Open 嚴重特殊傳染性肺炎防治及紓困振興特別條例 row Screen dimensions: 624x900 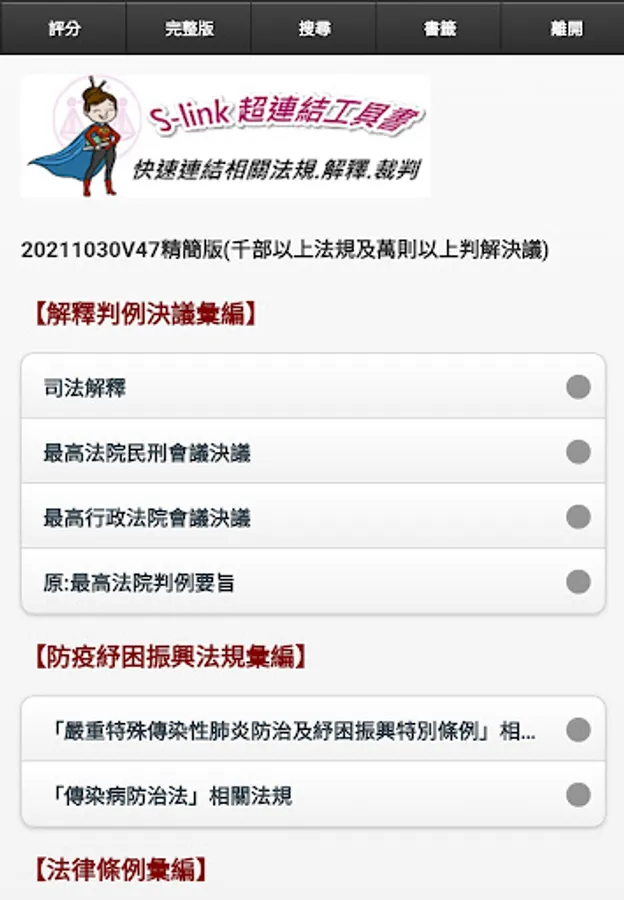313,730
